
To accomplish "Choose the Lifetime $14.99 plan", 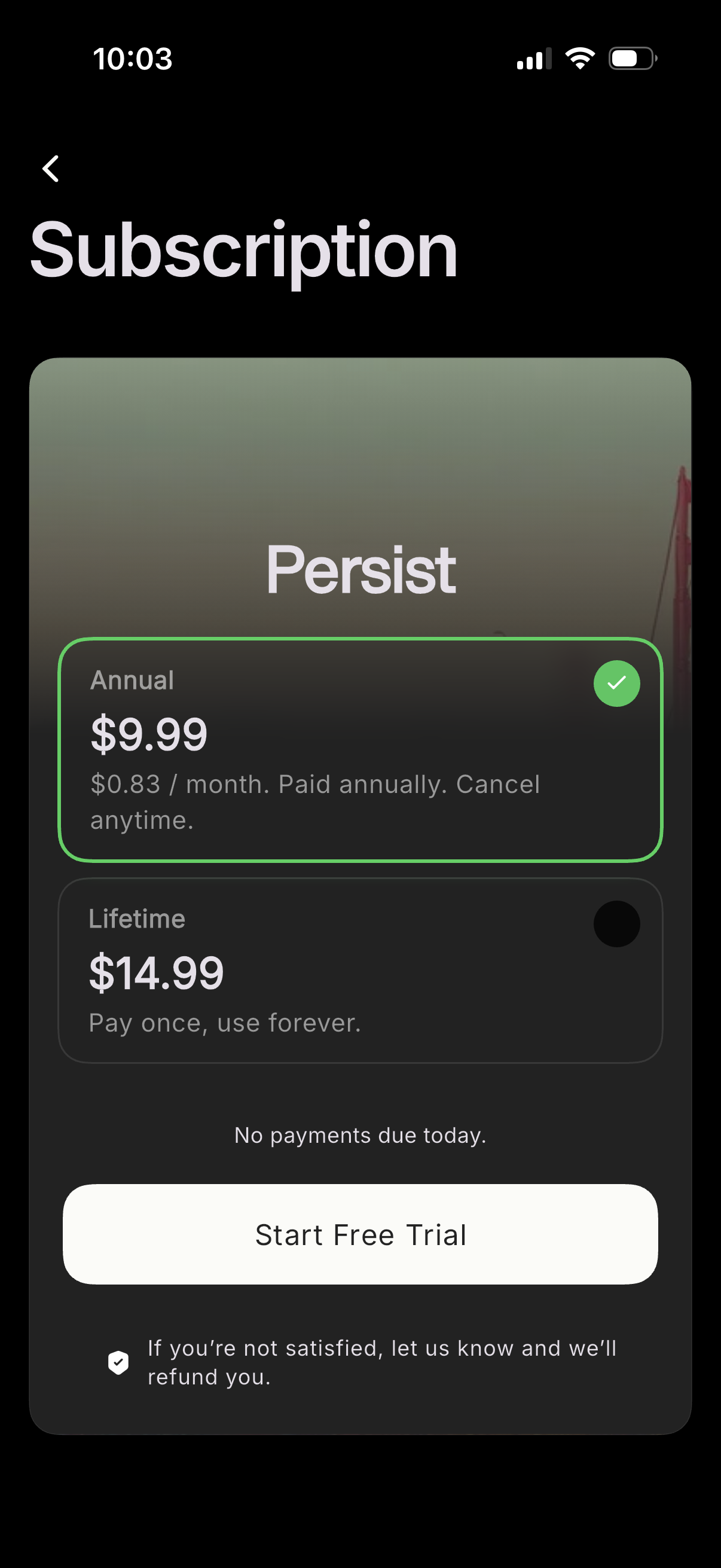I will (x=359, y=970).
